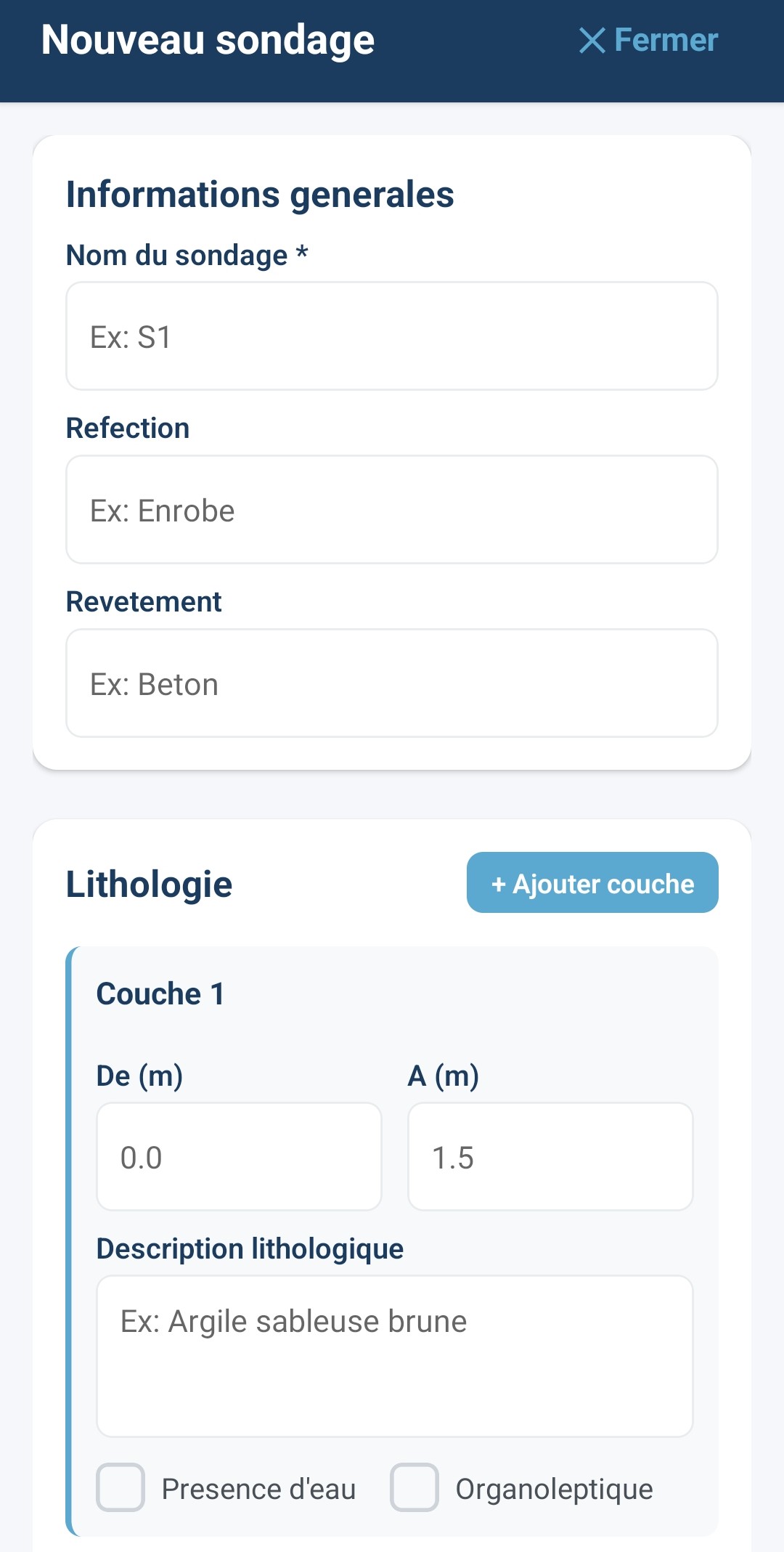Click the De (m) field containing 0.0
This screenshot has height=1552, width=784.
click(x=240, y=1155)
